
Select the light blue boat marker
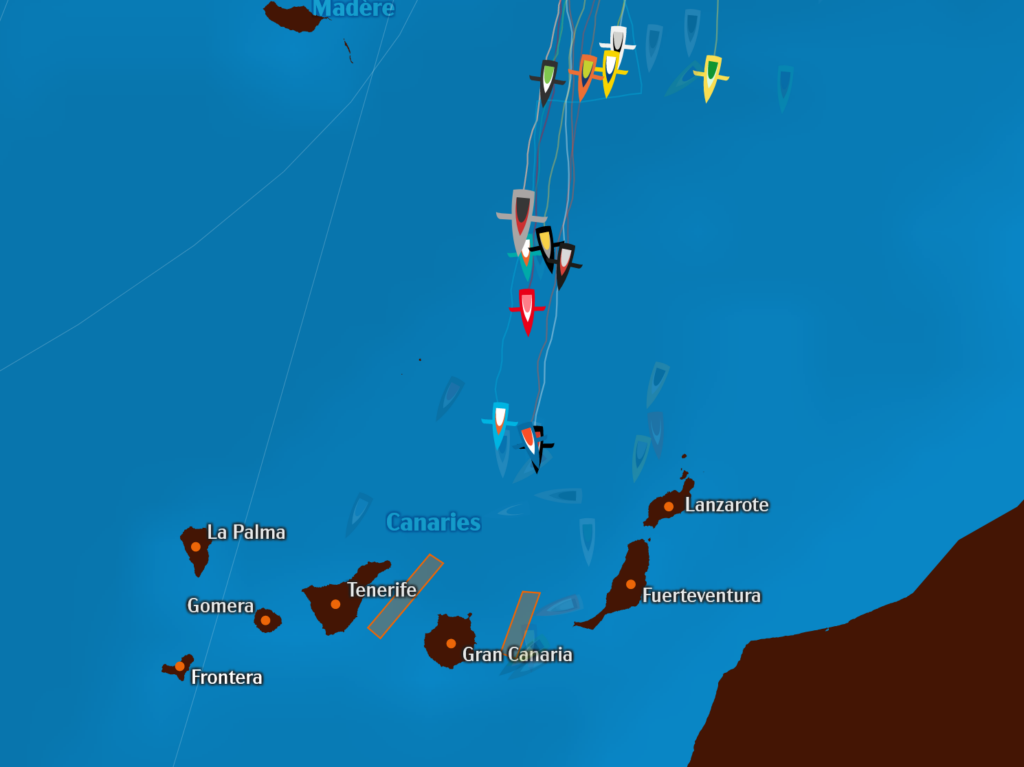499,421
